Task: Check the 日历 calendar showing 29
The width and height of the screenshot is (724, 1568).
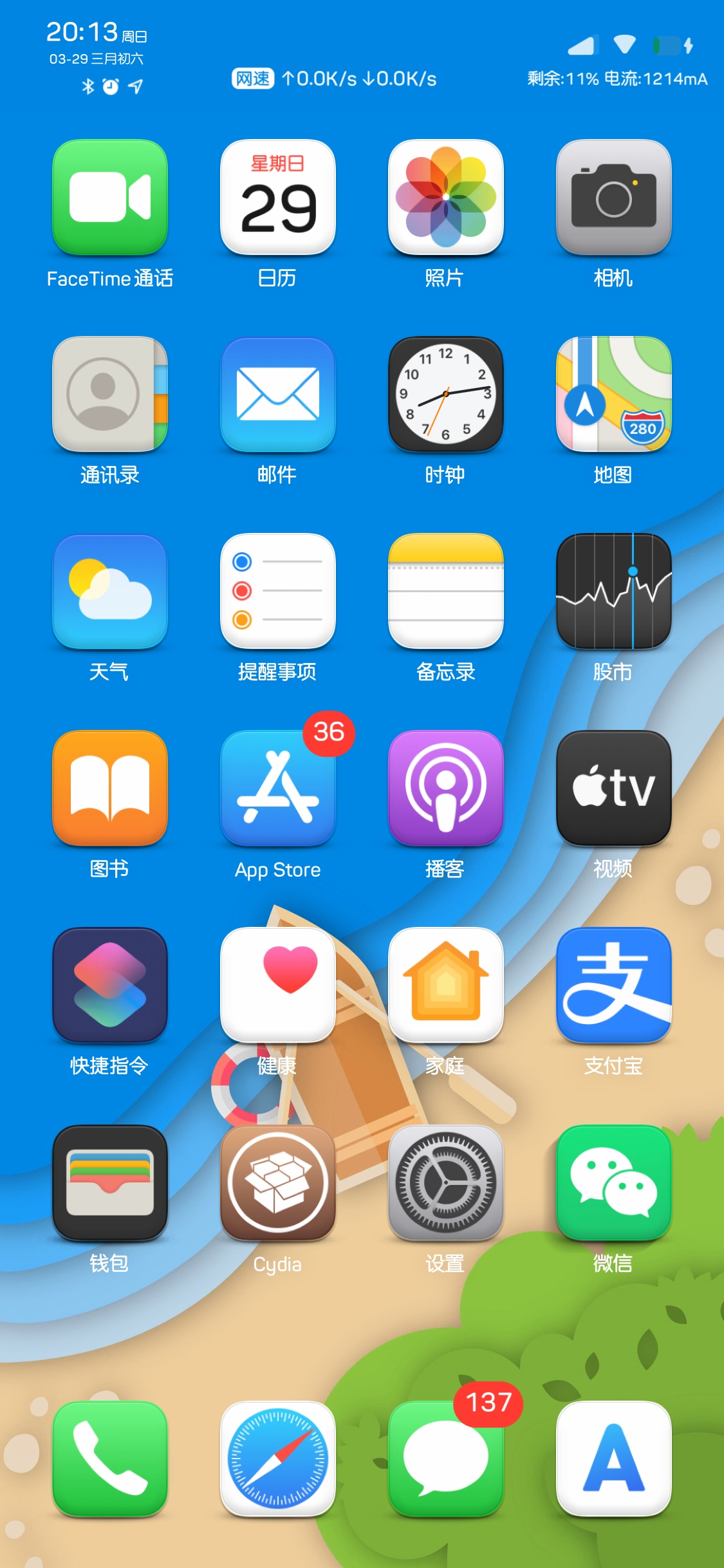Action: [x=277, y=198]
